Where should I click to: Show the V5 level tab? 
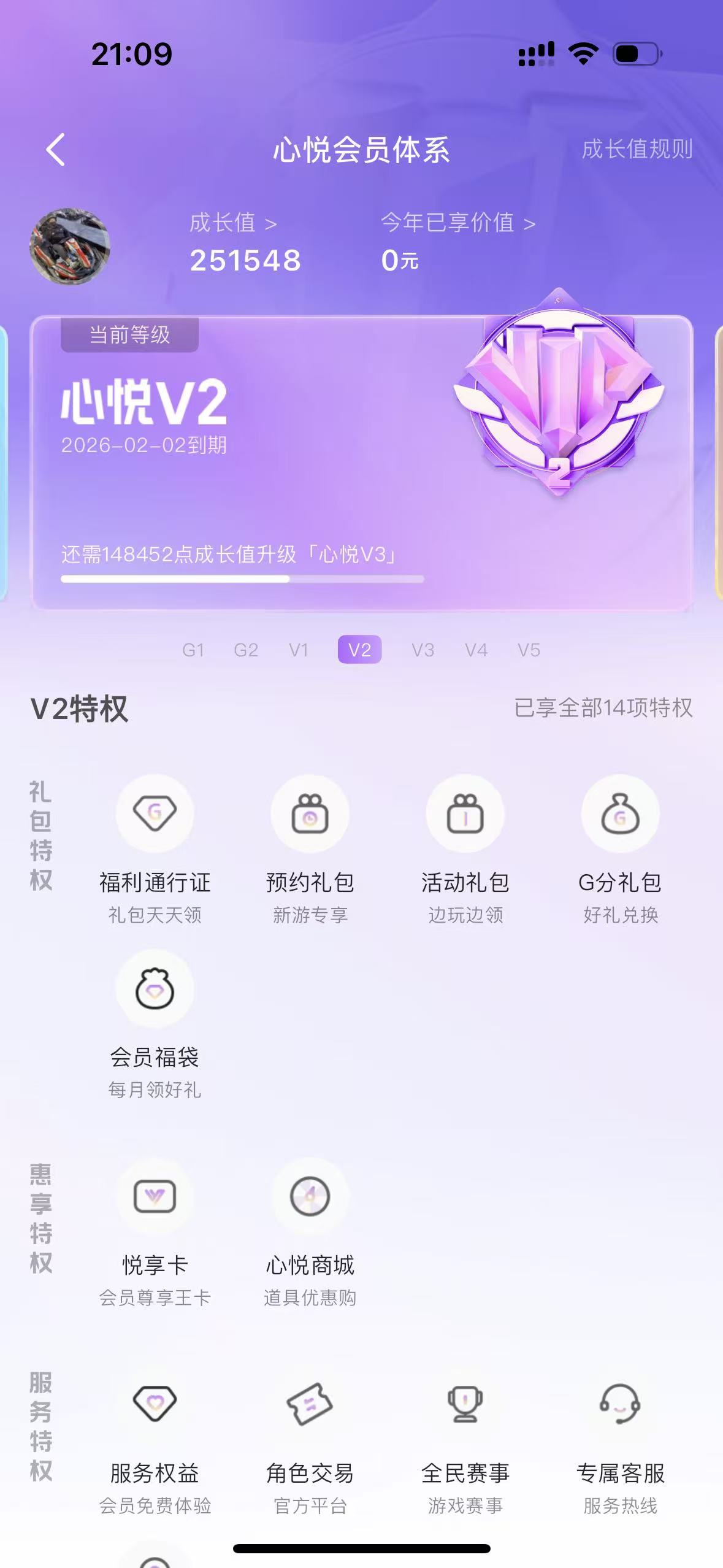(529, 650)
